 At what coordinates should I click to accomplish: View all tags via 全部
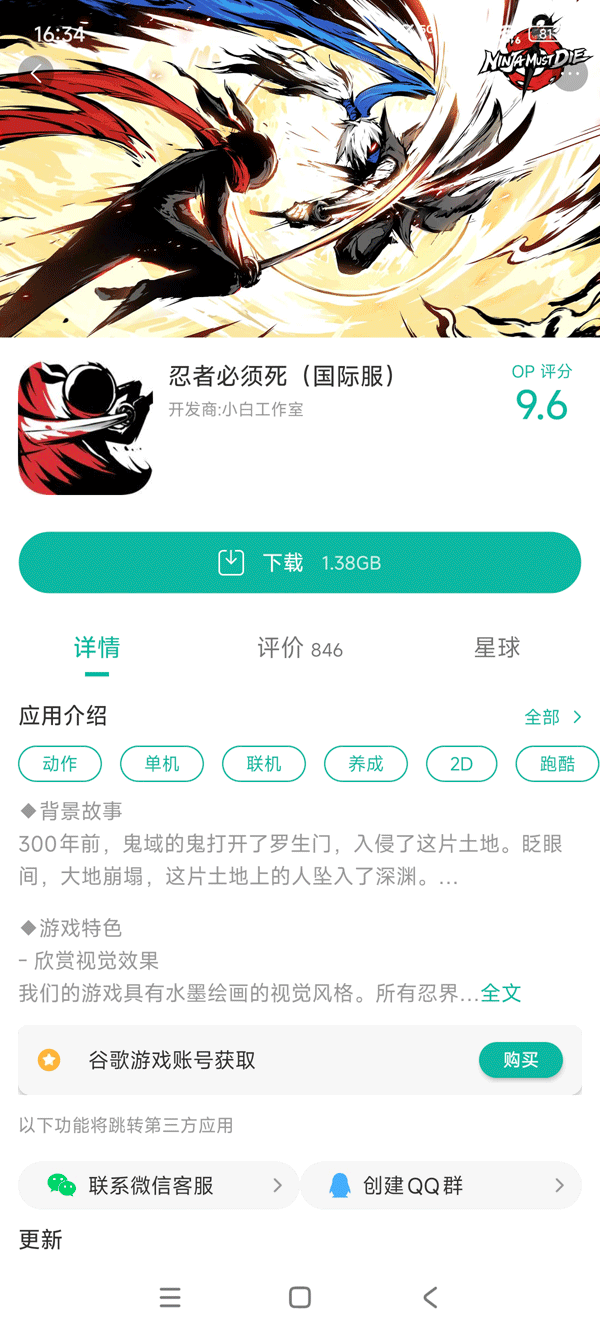point(552,717)
